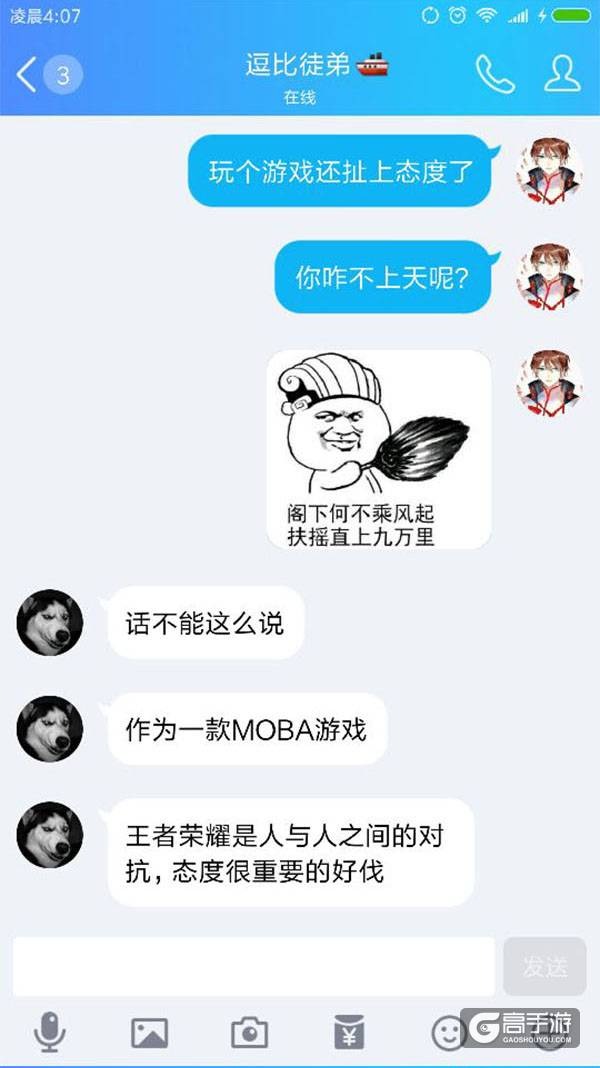Screen dimensions: 600x1068
Task: Open the image gallery picker
Action: 149,1033
